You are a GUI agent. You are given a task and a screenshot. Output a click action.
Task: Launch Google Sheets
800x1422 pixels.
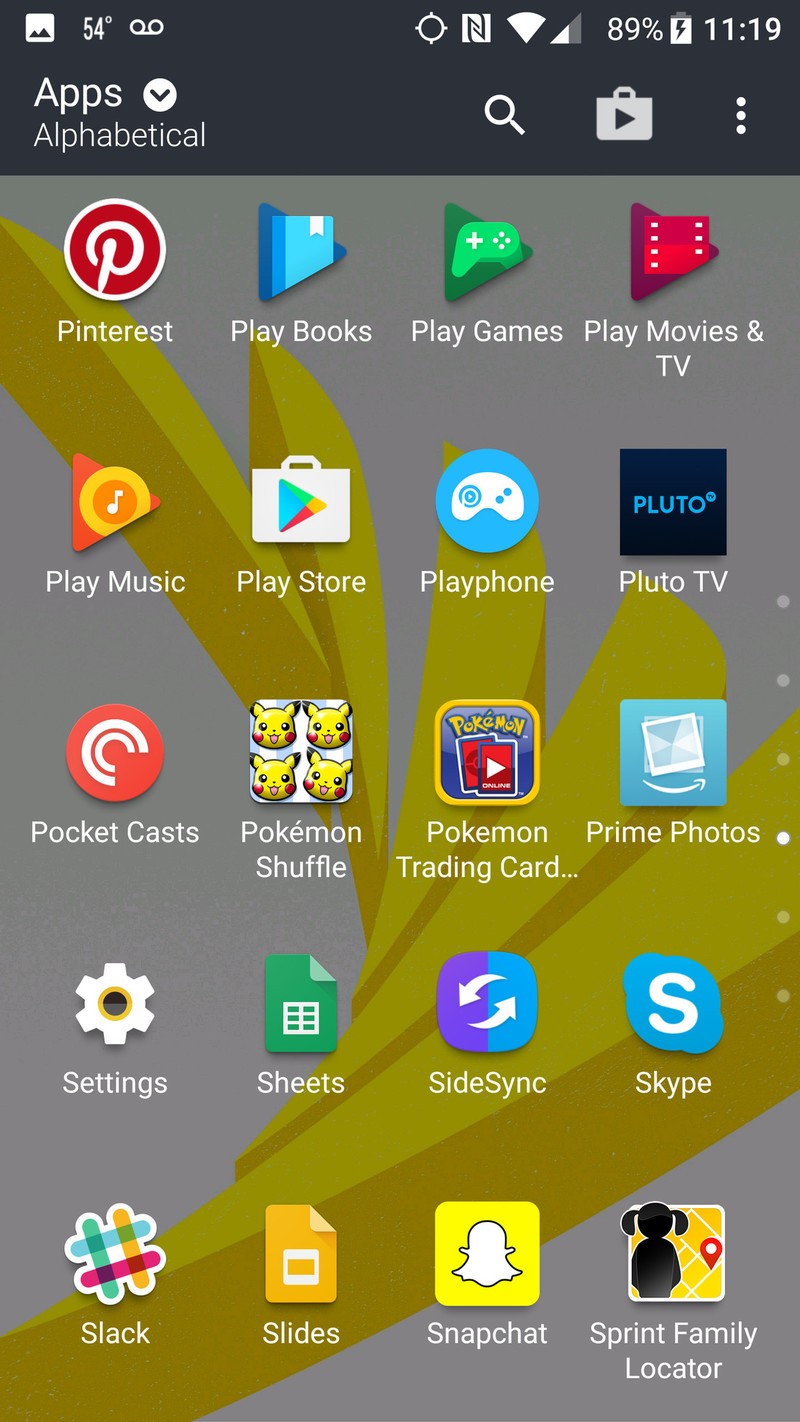(x=300, y=1002)
